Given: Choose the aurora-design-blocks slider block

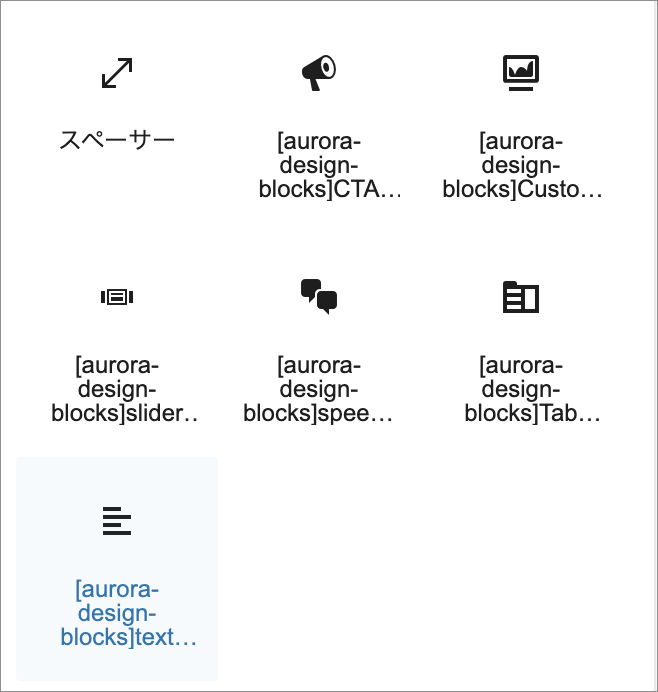Looking at the screenshot, I should tap(117, 345).
